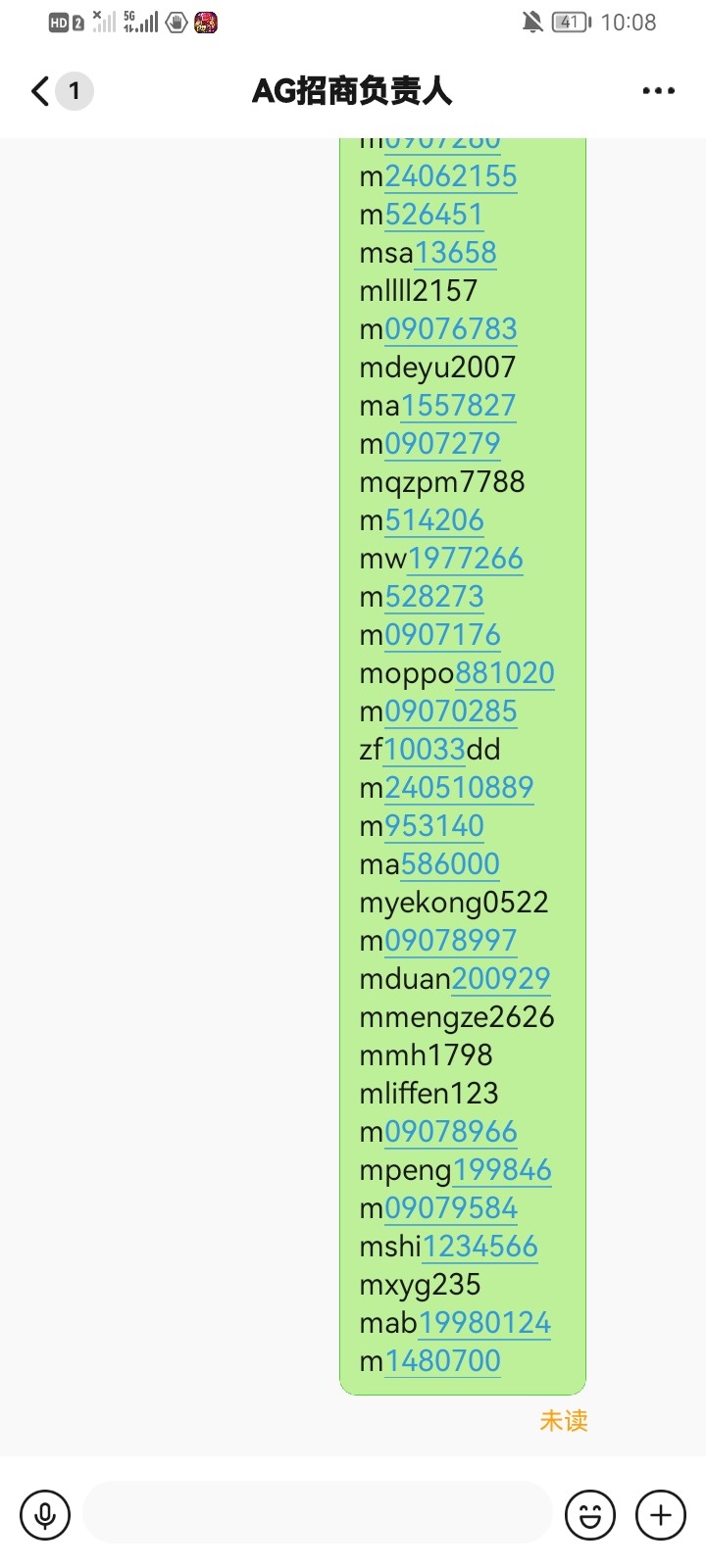
Task: Open the plus attachments menu
Action: click(661, 1515)
